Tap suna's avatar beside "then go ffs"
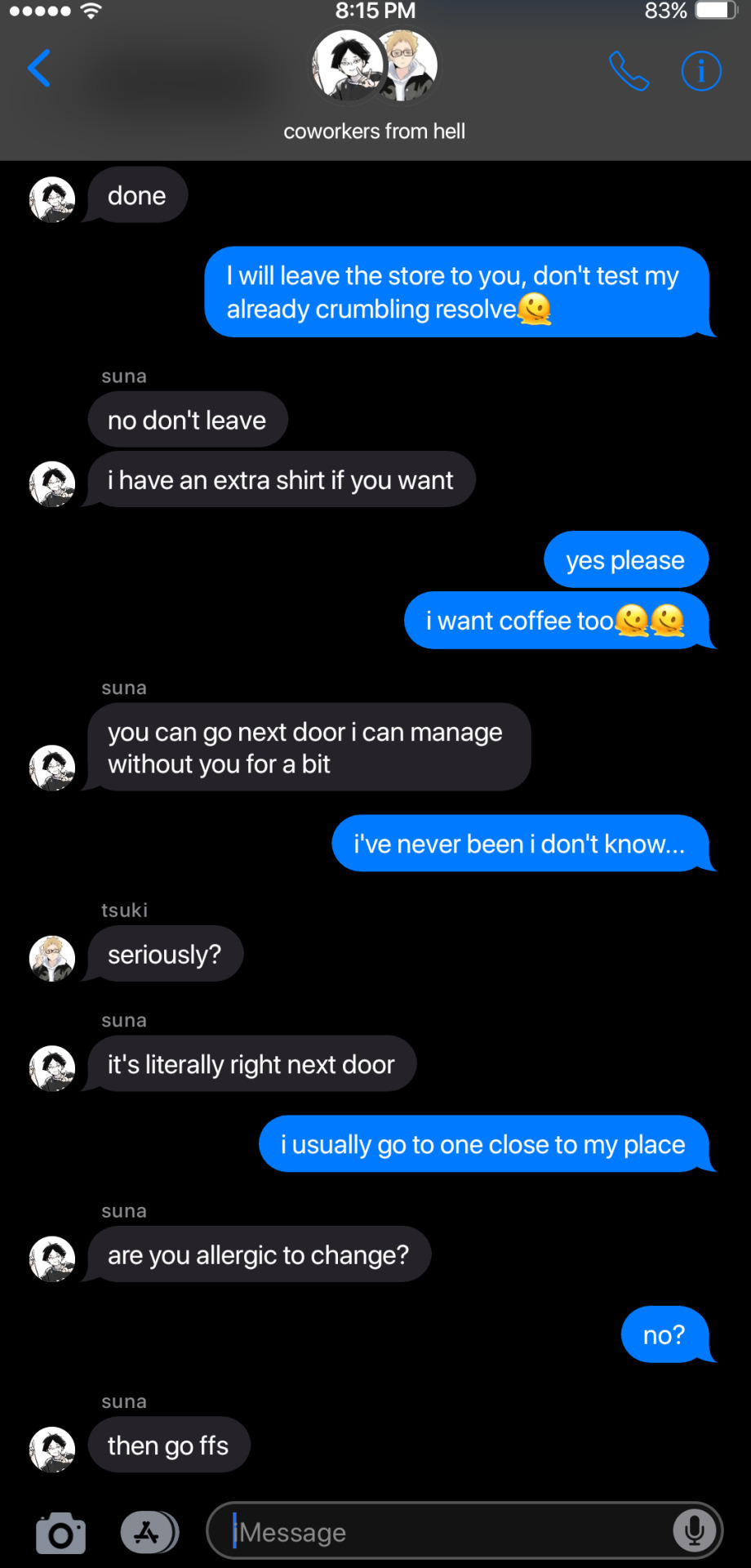 click(x=52, y=1449)
